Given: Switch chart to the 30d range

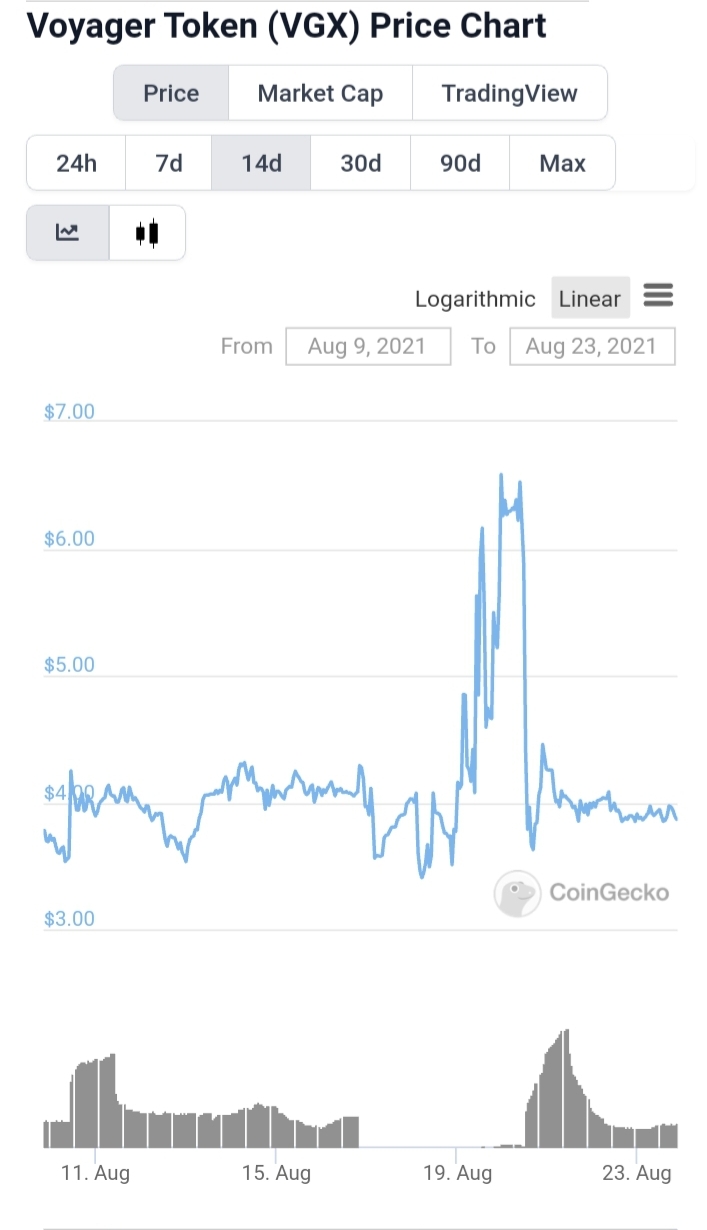Looking at the screenshot, I should click(x=360, y=163).
